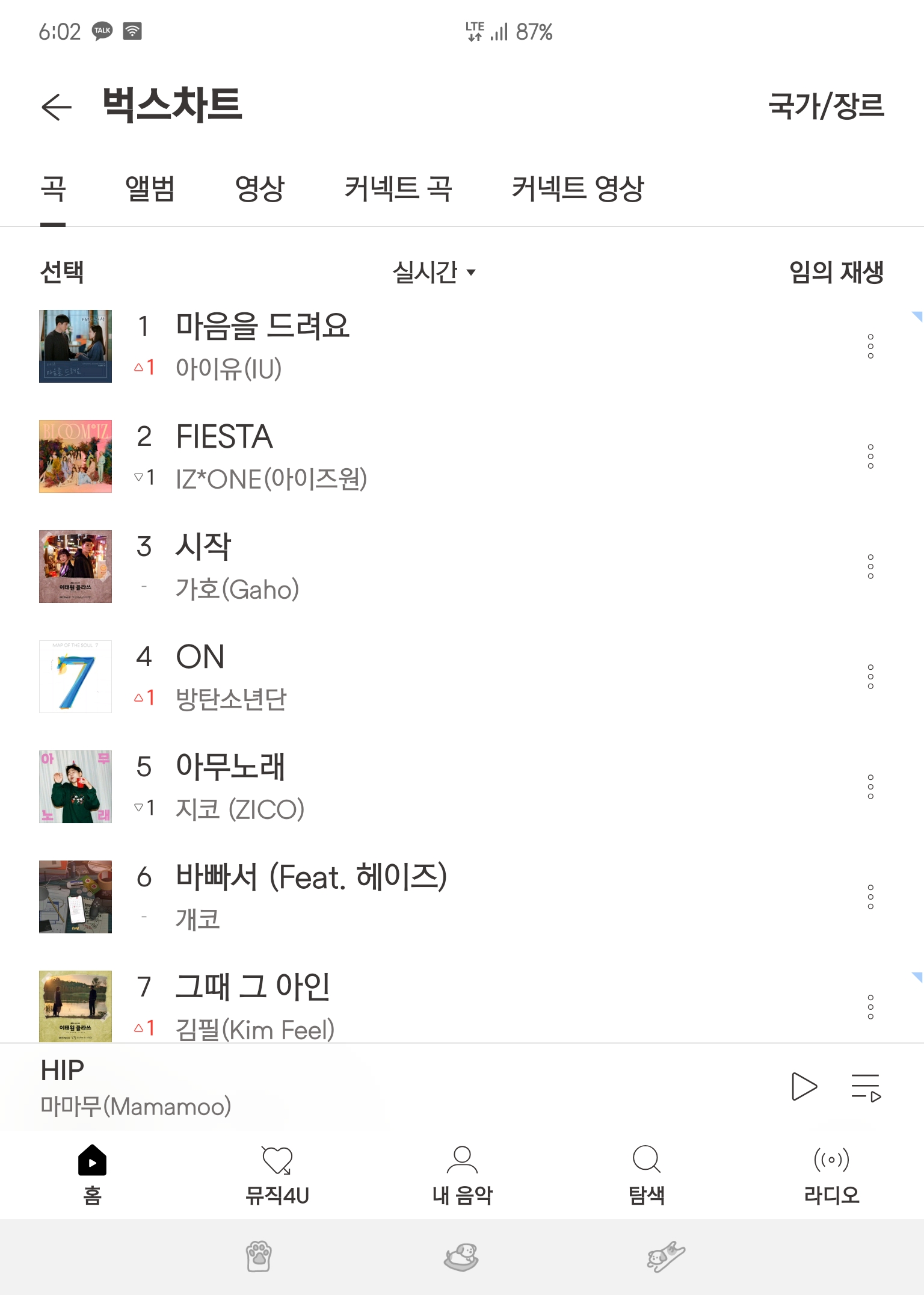Tap 선택 to select songs

point(61,272)
